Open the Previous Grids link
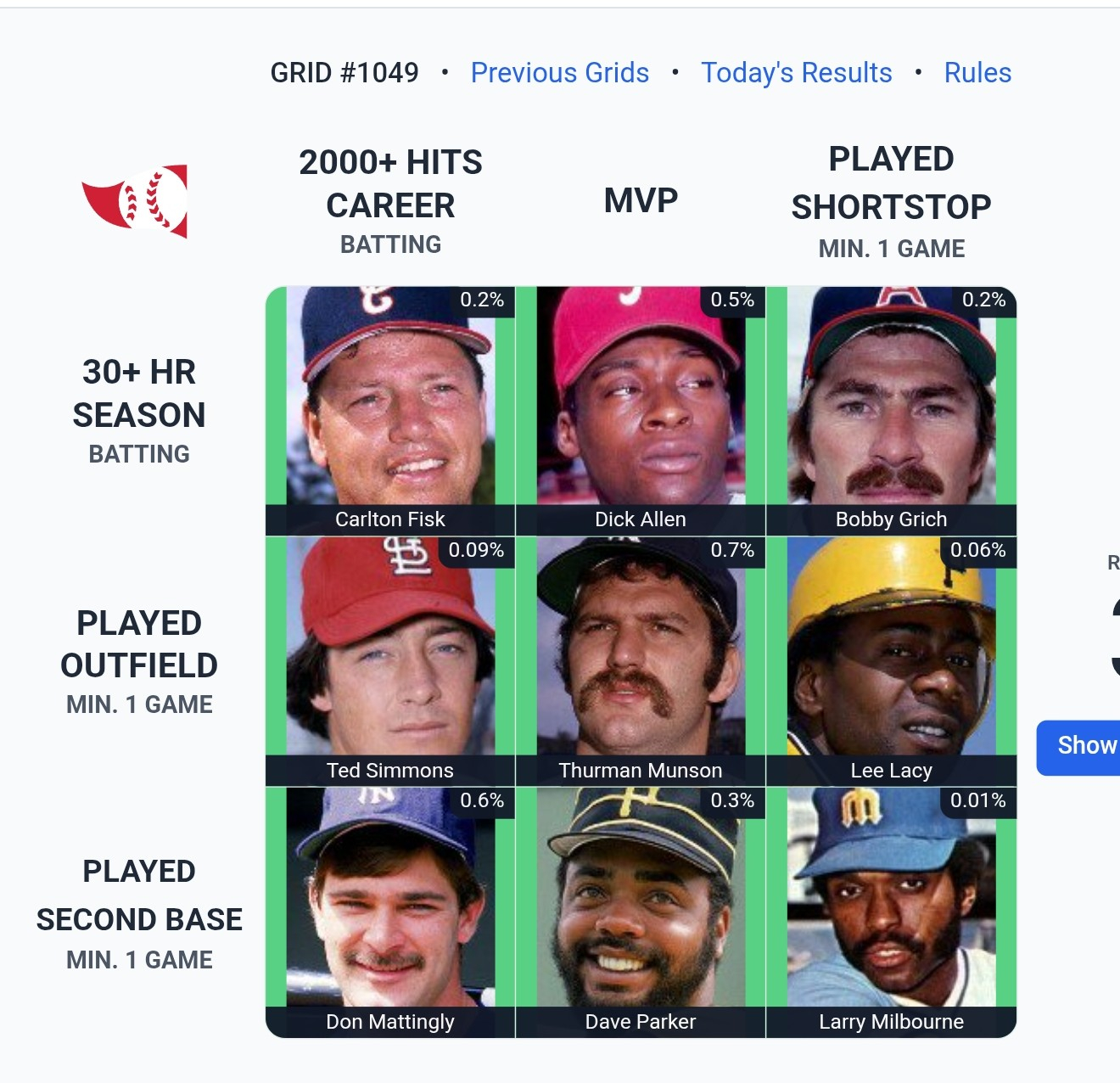 [x=559, y=73]
